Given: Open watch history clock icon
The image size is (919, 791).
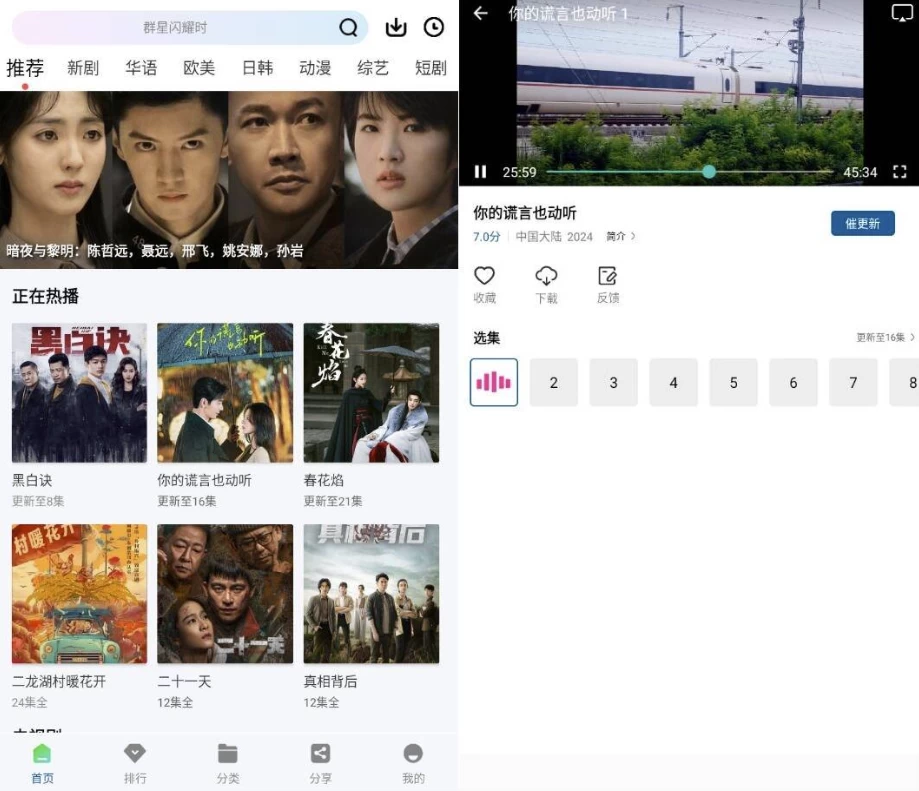Looking at the screenshot, I should 433,28.
